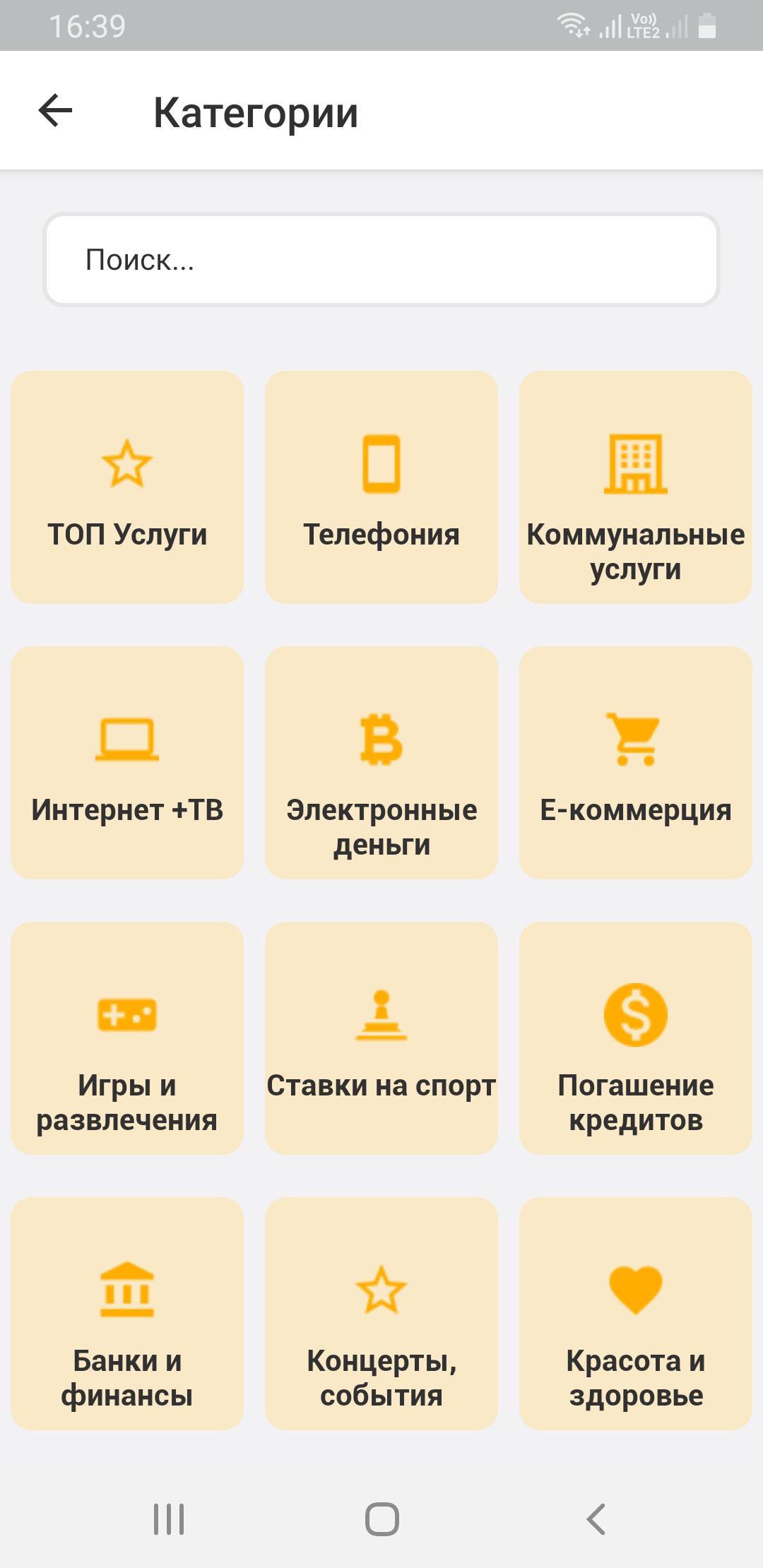This screenshot has width=763, height=1568.
Task: Tap the Ставки на спорт tile
Action: 381,1038
